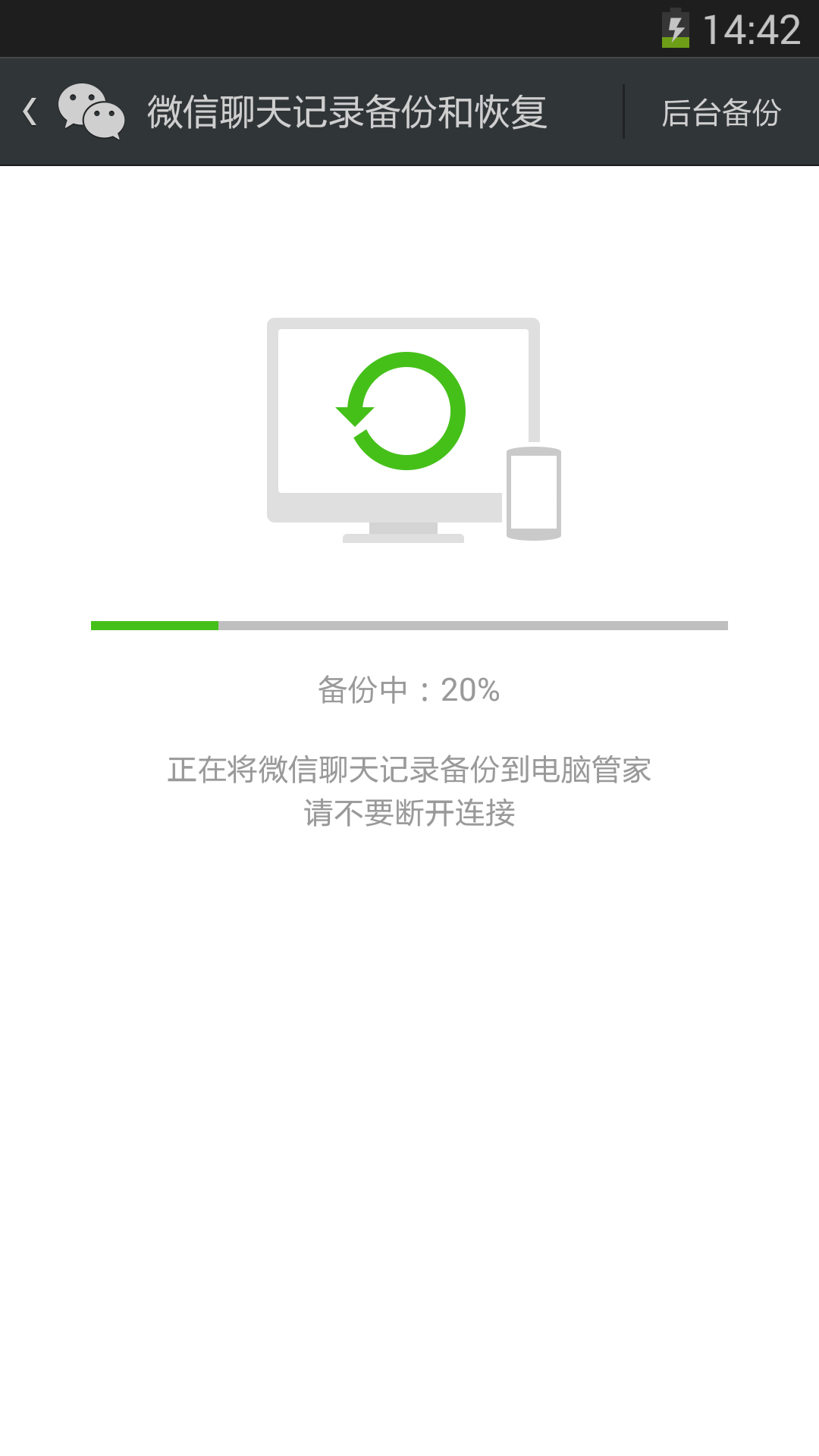This screenshot has width=819, height=1456.
Task: Go back using the top-left arrow
Action: (30, 112)
